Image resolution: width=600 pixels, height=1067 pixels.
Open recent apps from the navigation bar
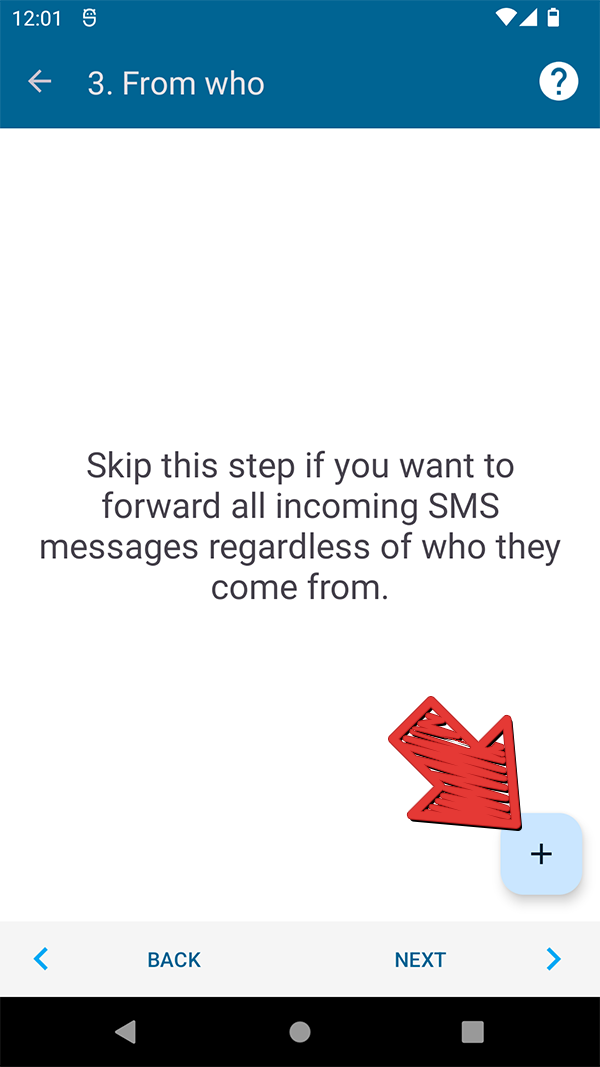[x=472, y=1032]
